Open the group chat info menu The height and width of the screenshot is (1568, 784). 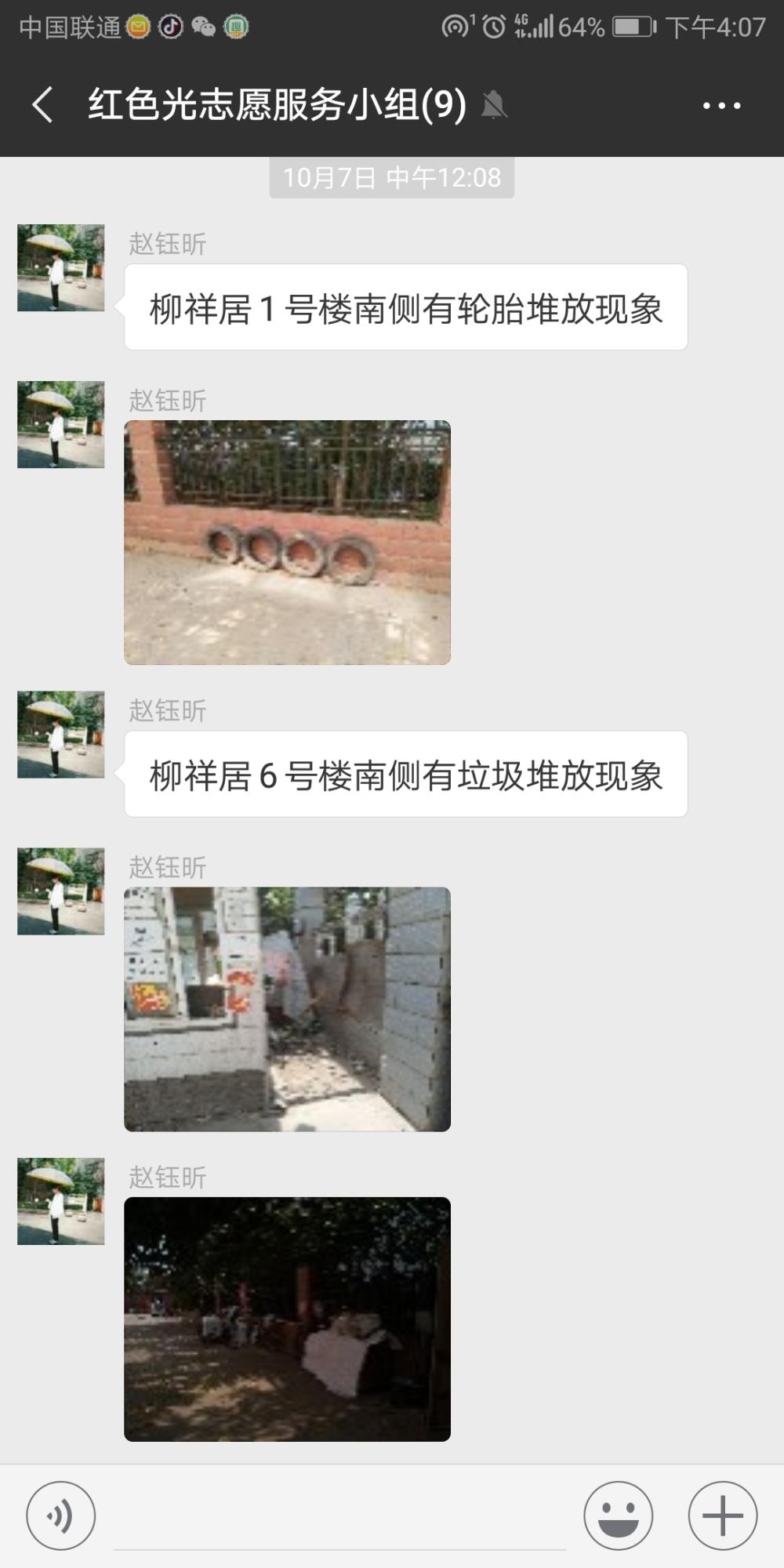[721, 105]
